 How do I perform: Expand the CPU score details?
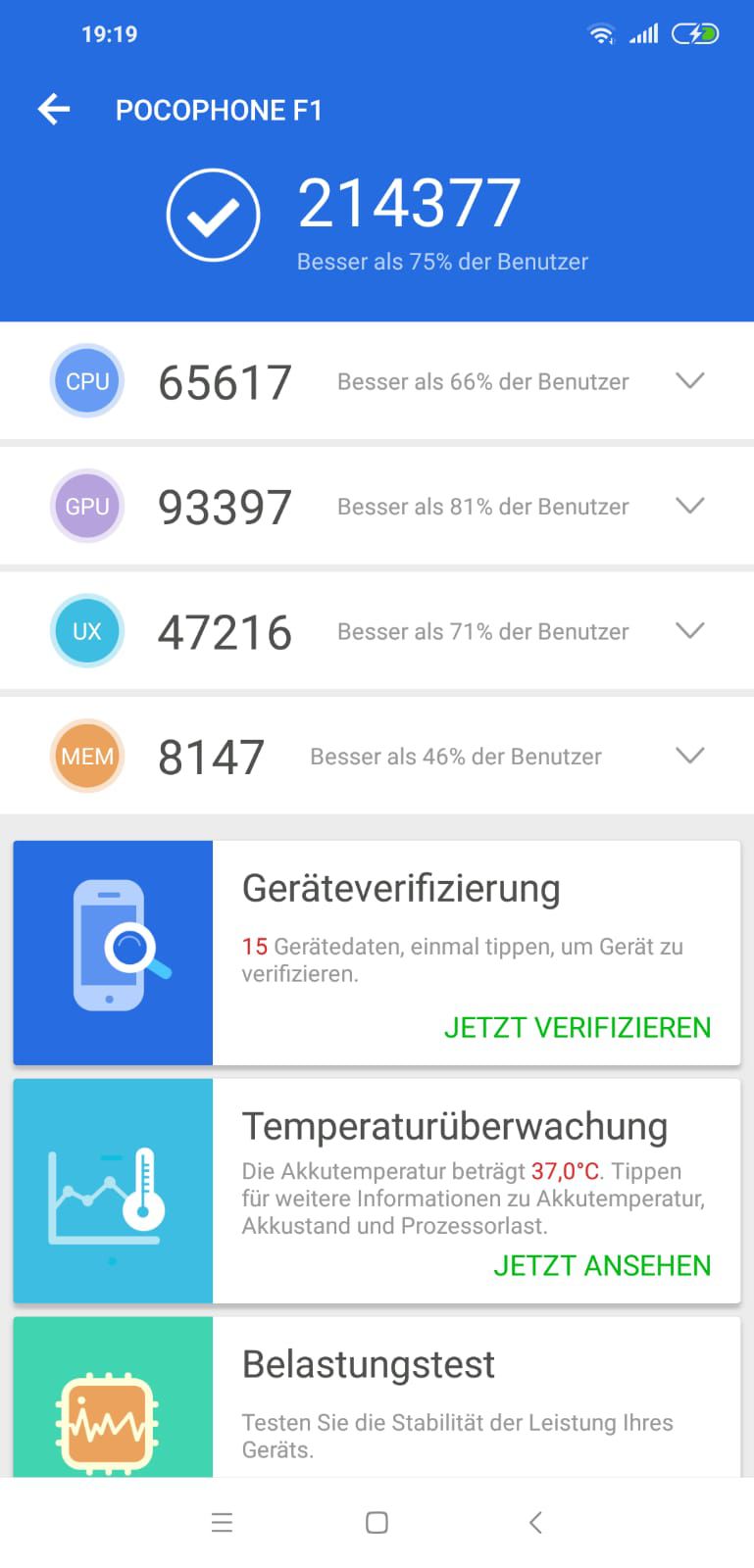[690, 381]
